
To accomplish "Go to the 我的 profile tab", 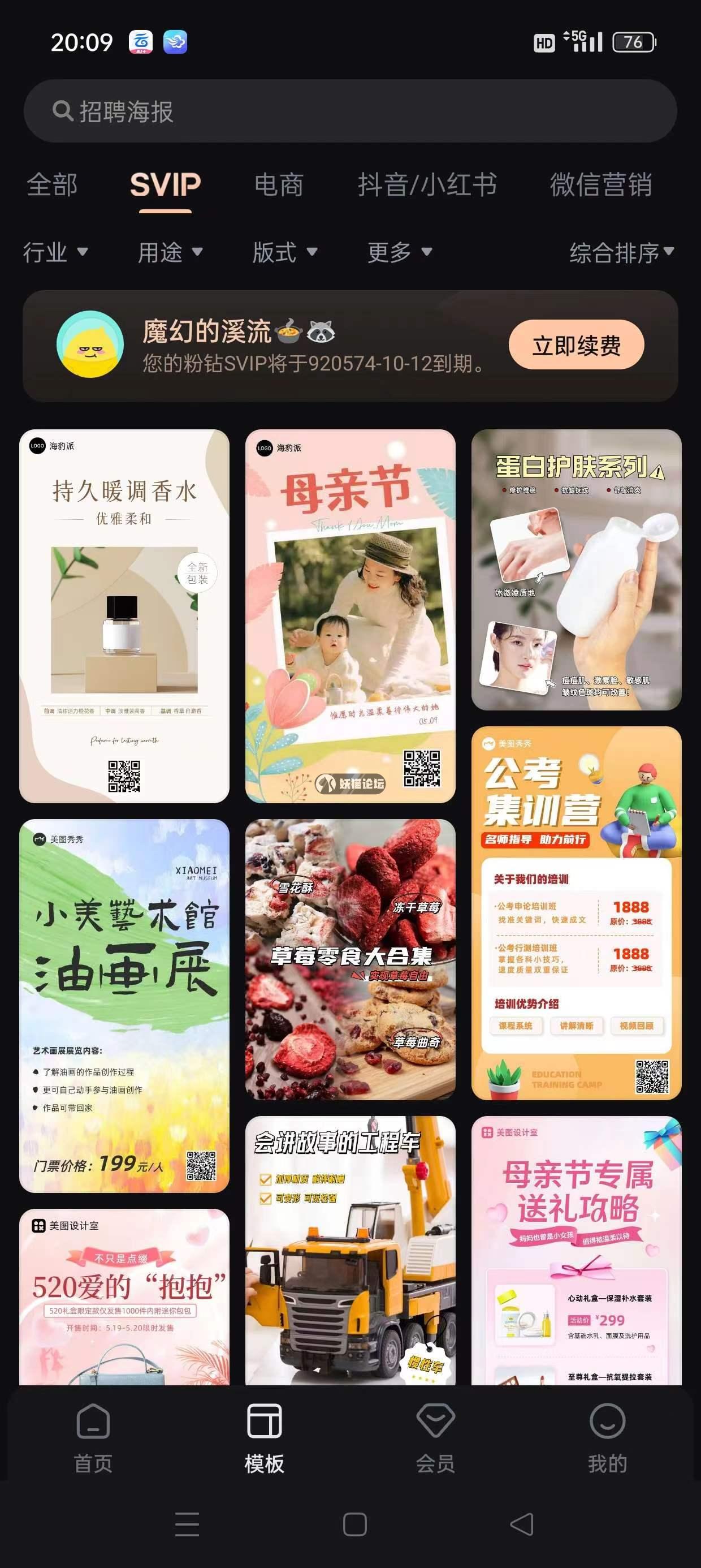I will (607, 1438).
